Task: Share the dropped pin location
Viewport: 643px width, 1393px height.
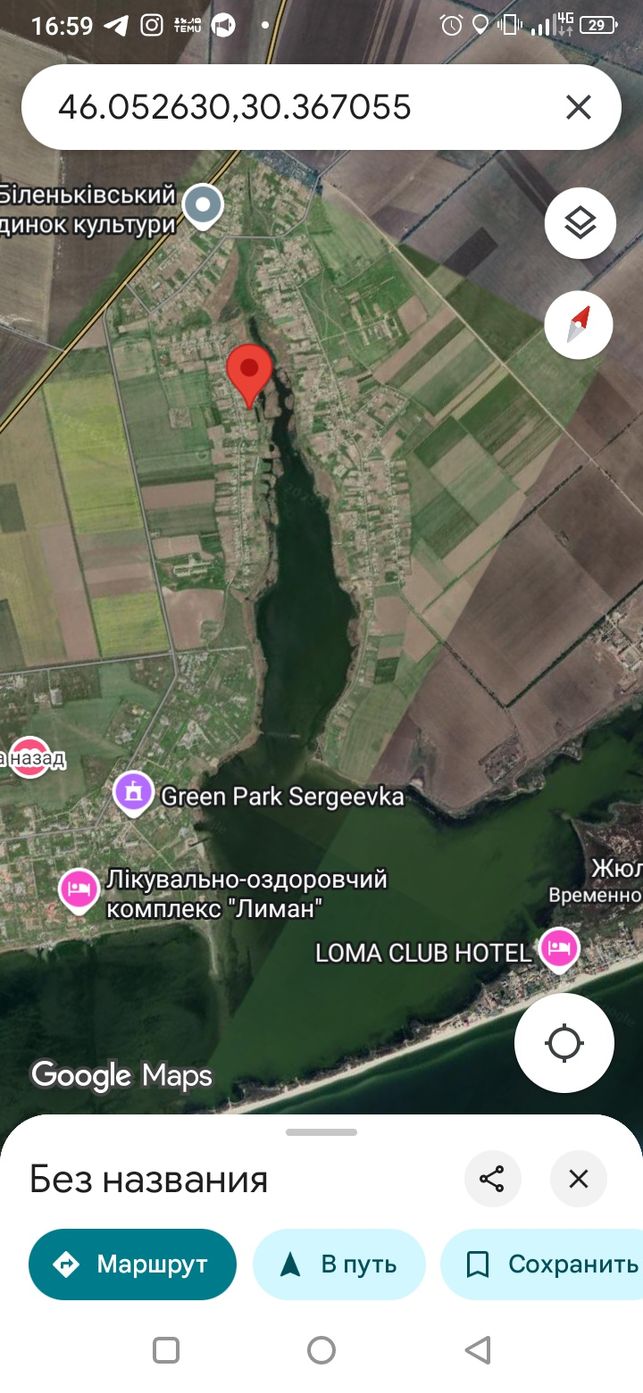Action: pos(492,1179)
